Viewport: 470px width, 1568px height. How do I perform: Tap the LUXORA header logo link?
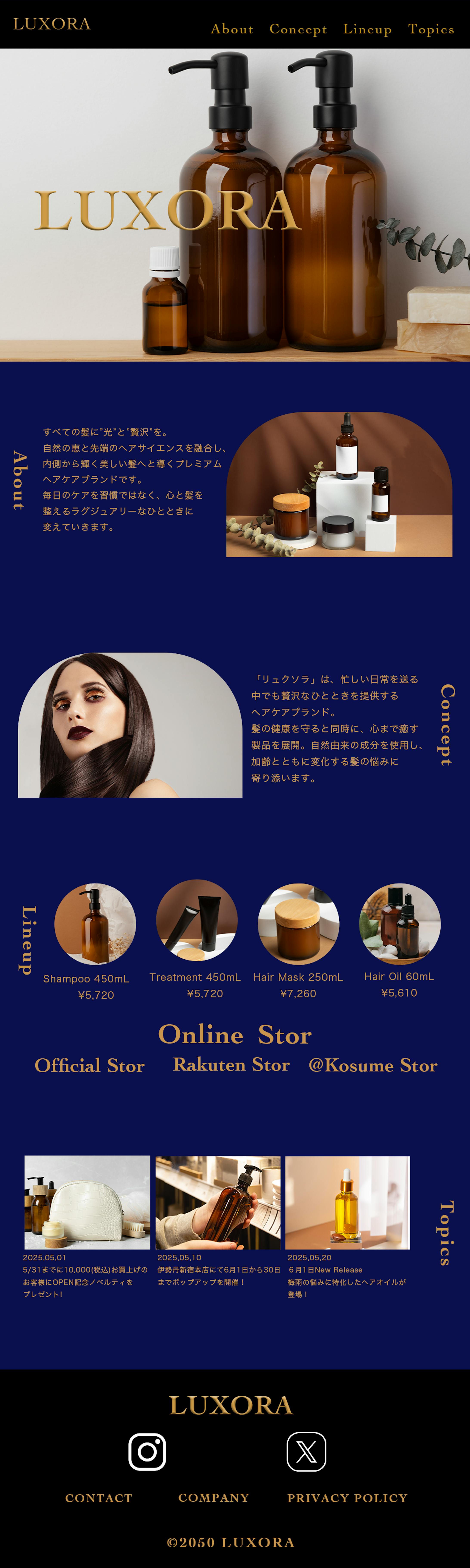click(52, 24)
